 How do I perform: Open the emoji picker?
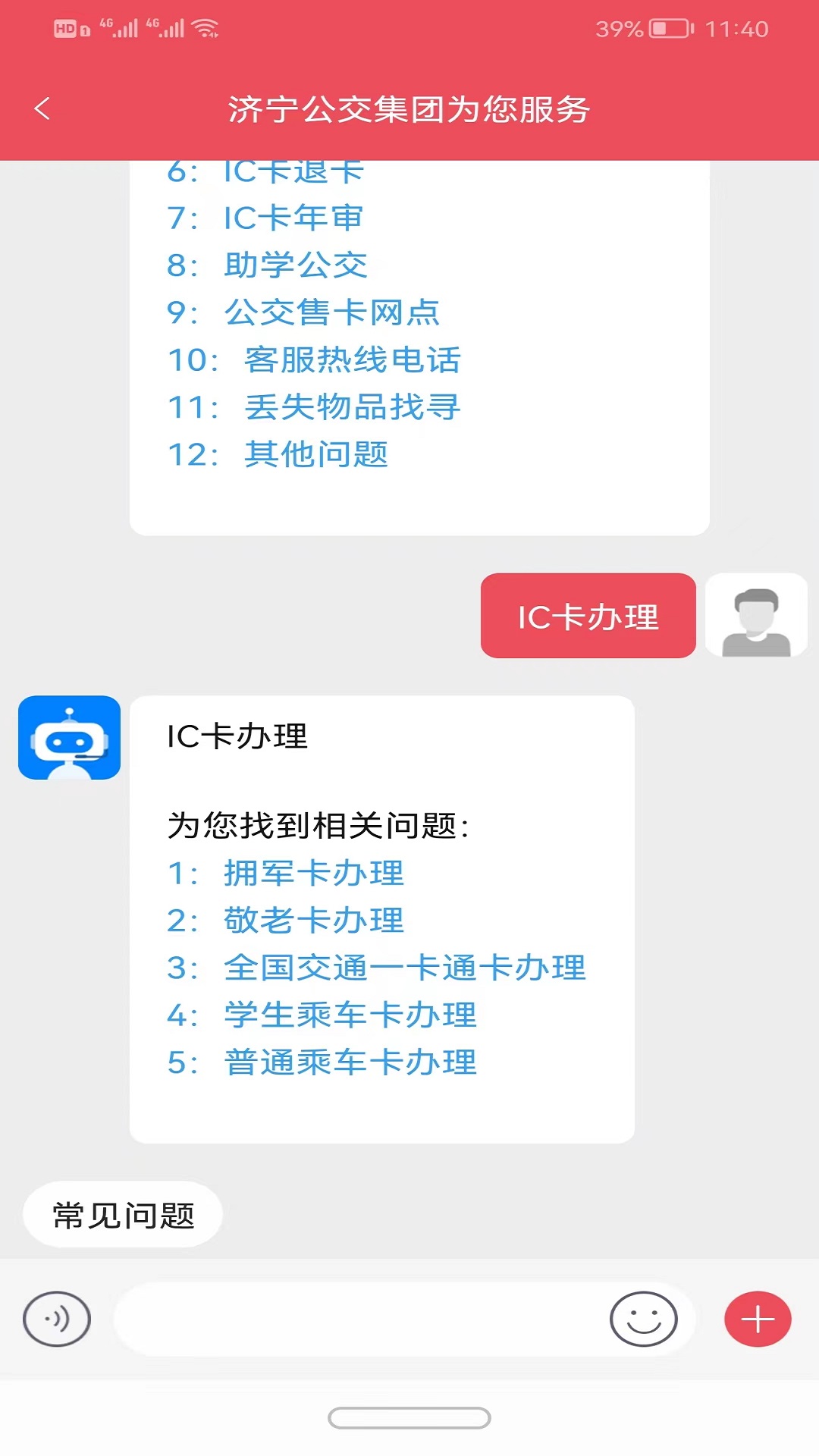(643, 1319)
